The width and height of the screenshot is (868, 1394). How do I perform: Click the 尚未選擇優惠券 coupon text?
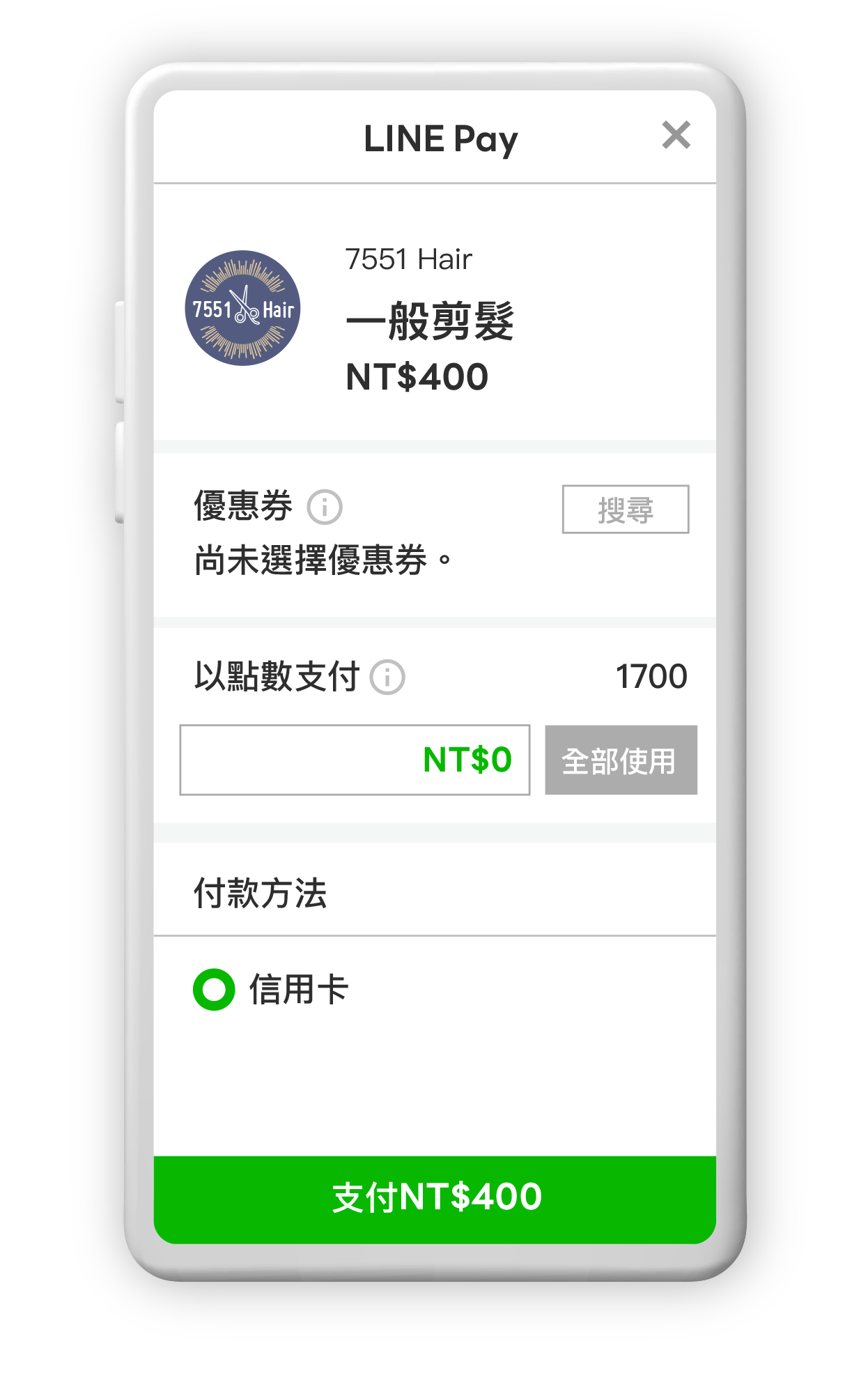(322, 559)
